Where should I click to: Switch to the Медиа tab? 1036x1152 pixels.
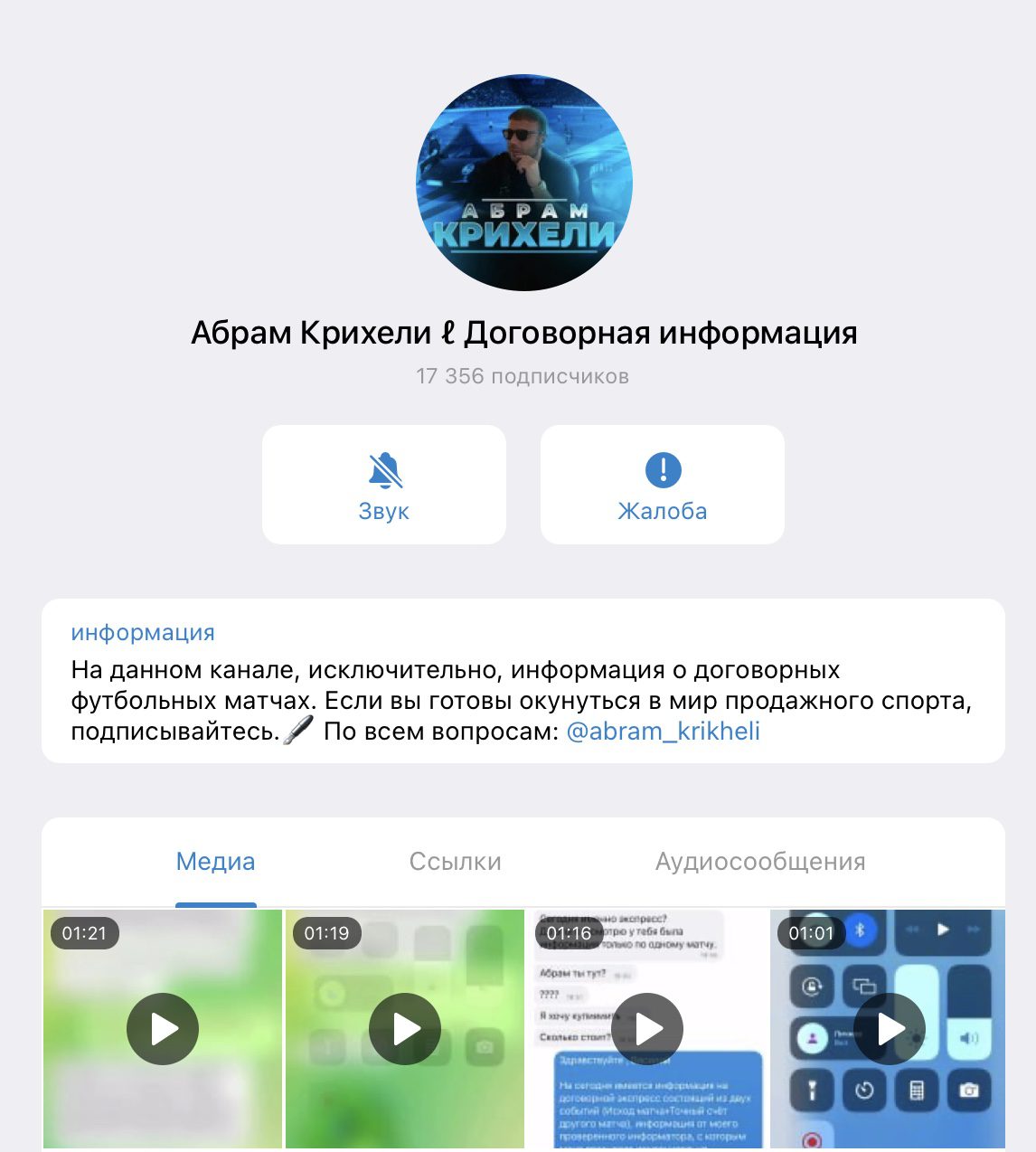[x=215, y=862]
